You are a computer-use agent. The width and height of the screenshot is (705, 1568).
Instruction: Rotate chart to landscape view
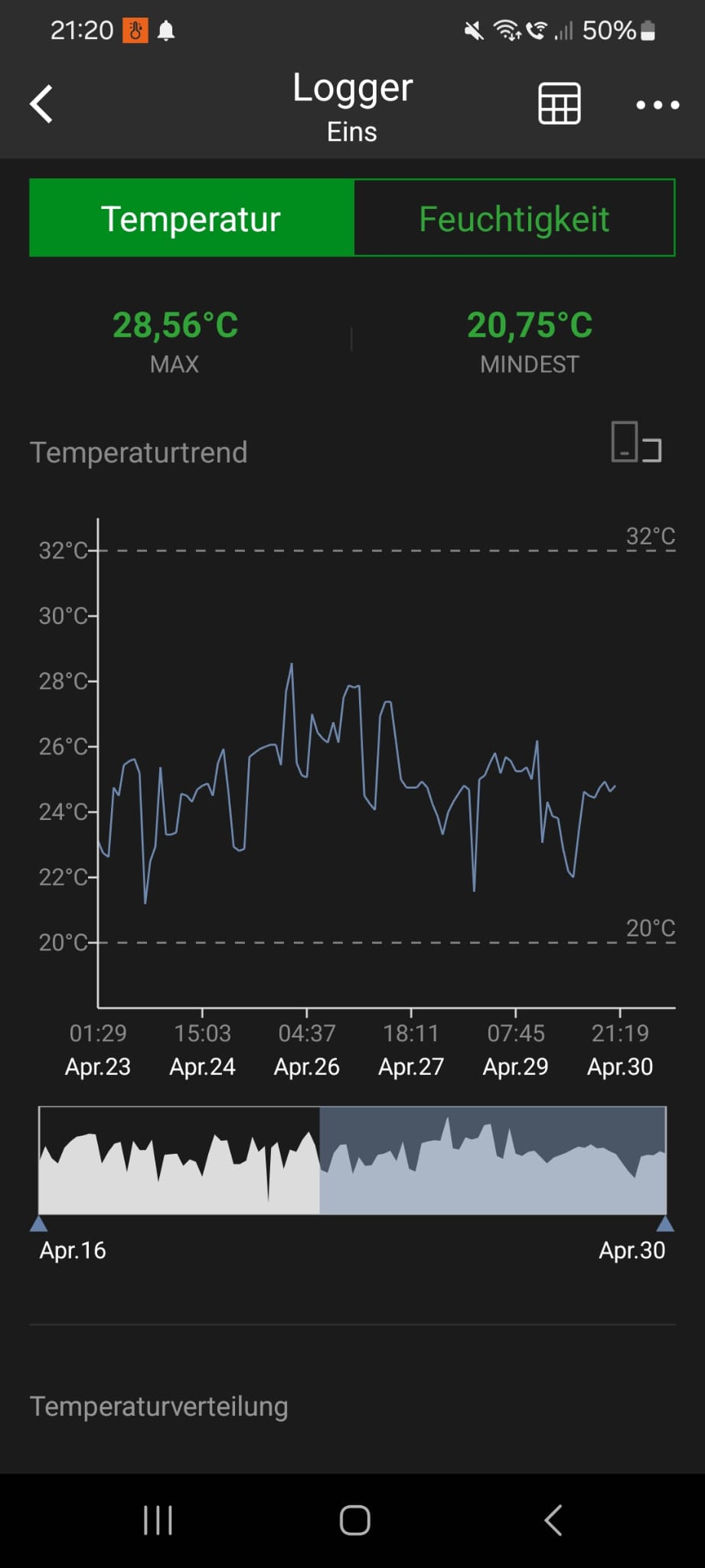coord(635,443)
